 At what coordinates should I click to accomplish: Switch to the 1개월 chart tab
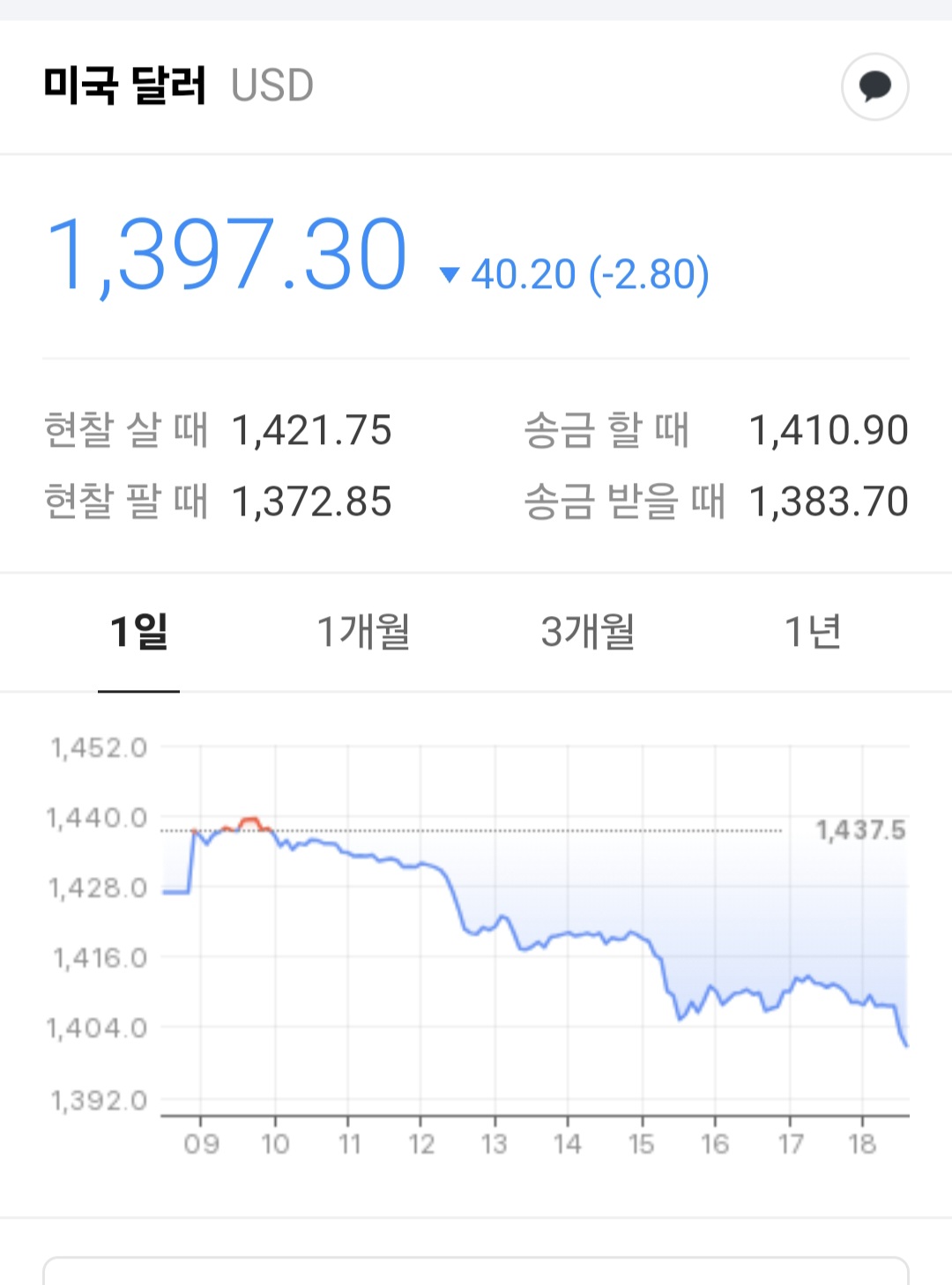click(363, 632)
